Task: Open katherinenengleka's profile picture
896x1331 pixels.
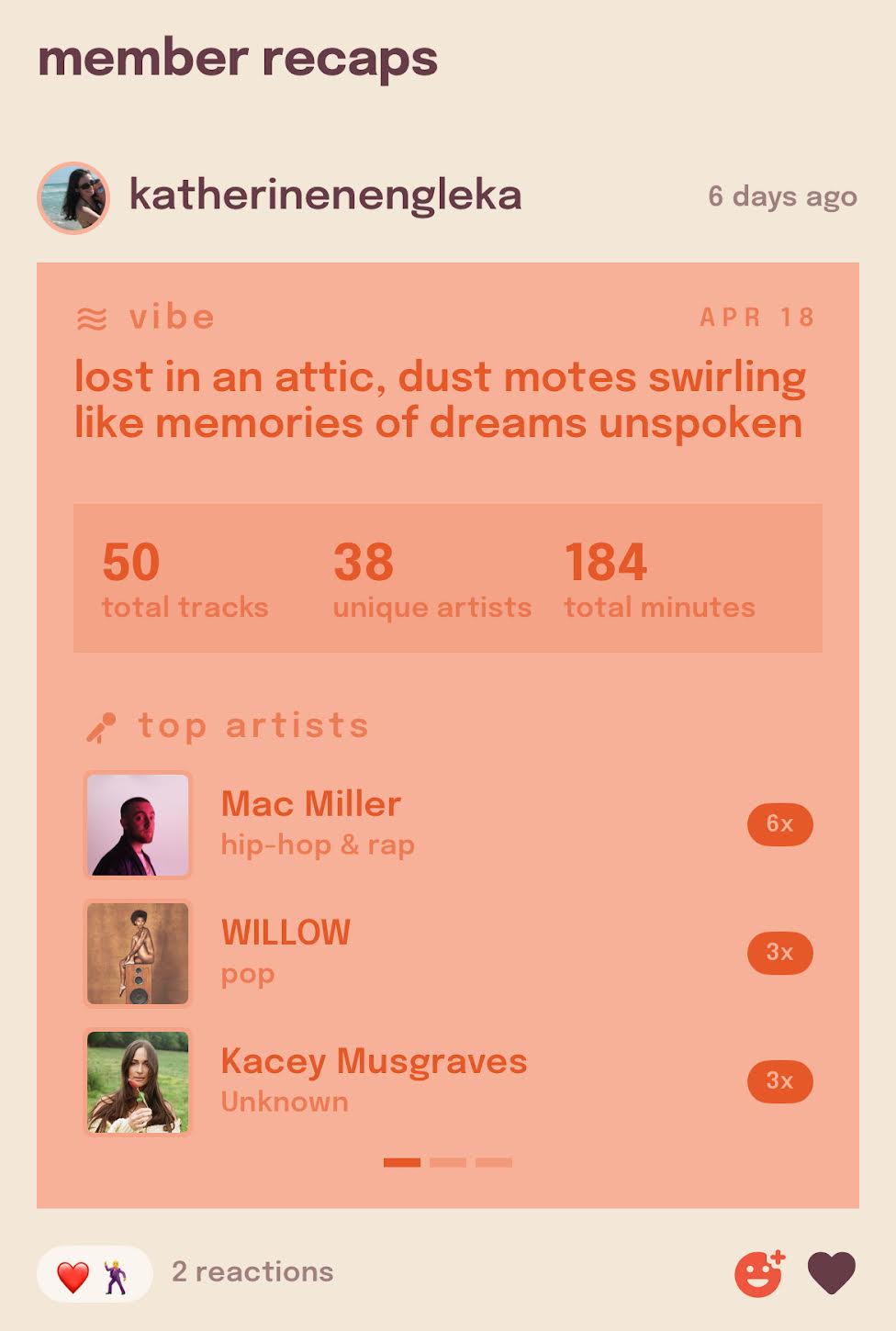Action: pyautogui.click(x=73, y=198)
